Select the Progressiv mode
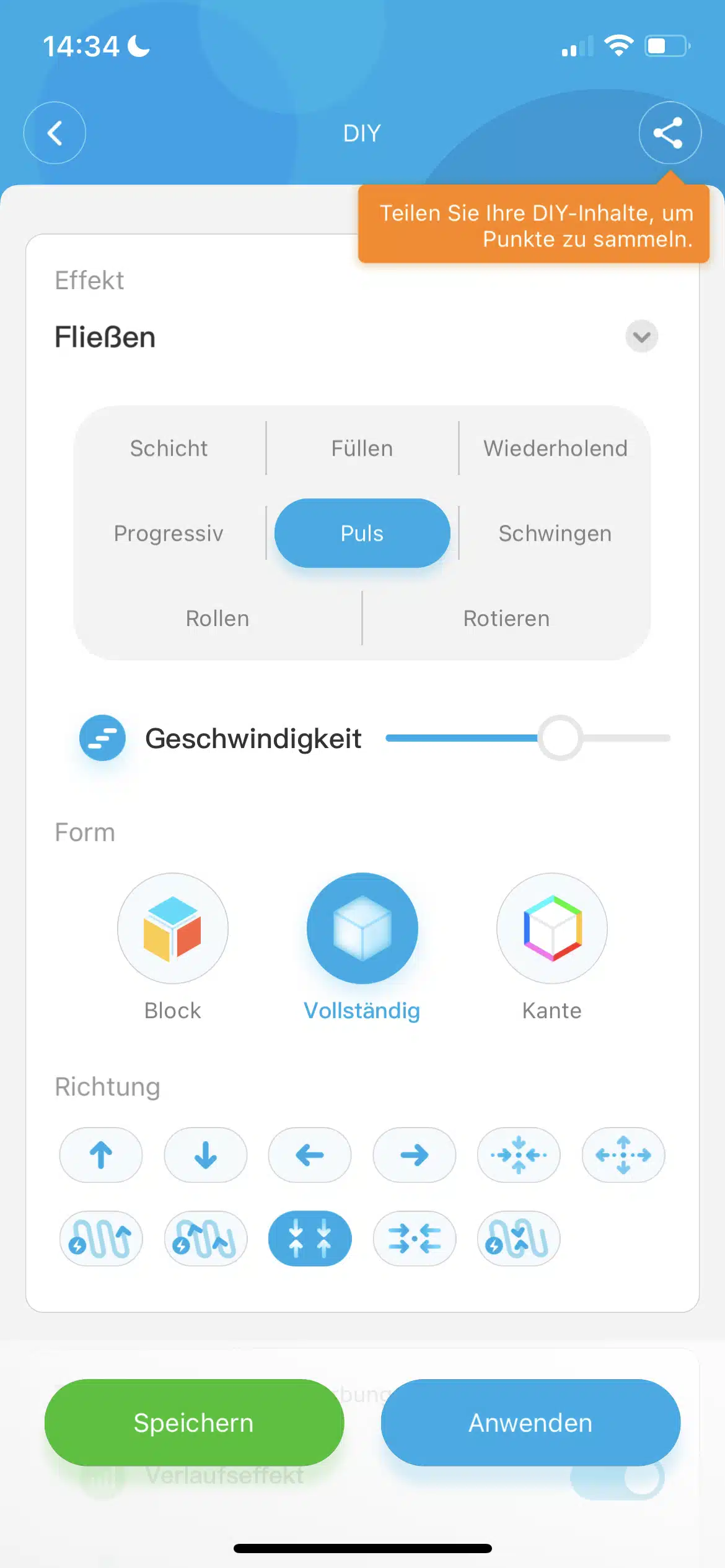Screen dimensions: 725x1568 tap(169, 533)
